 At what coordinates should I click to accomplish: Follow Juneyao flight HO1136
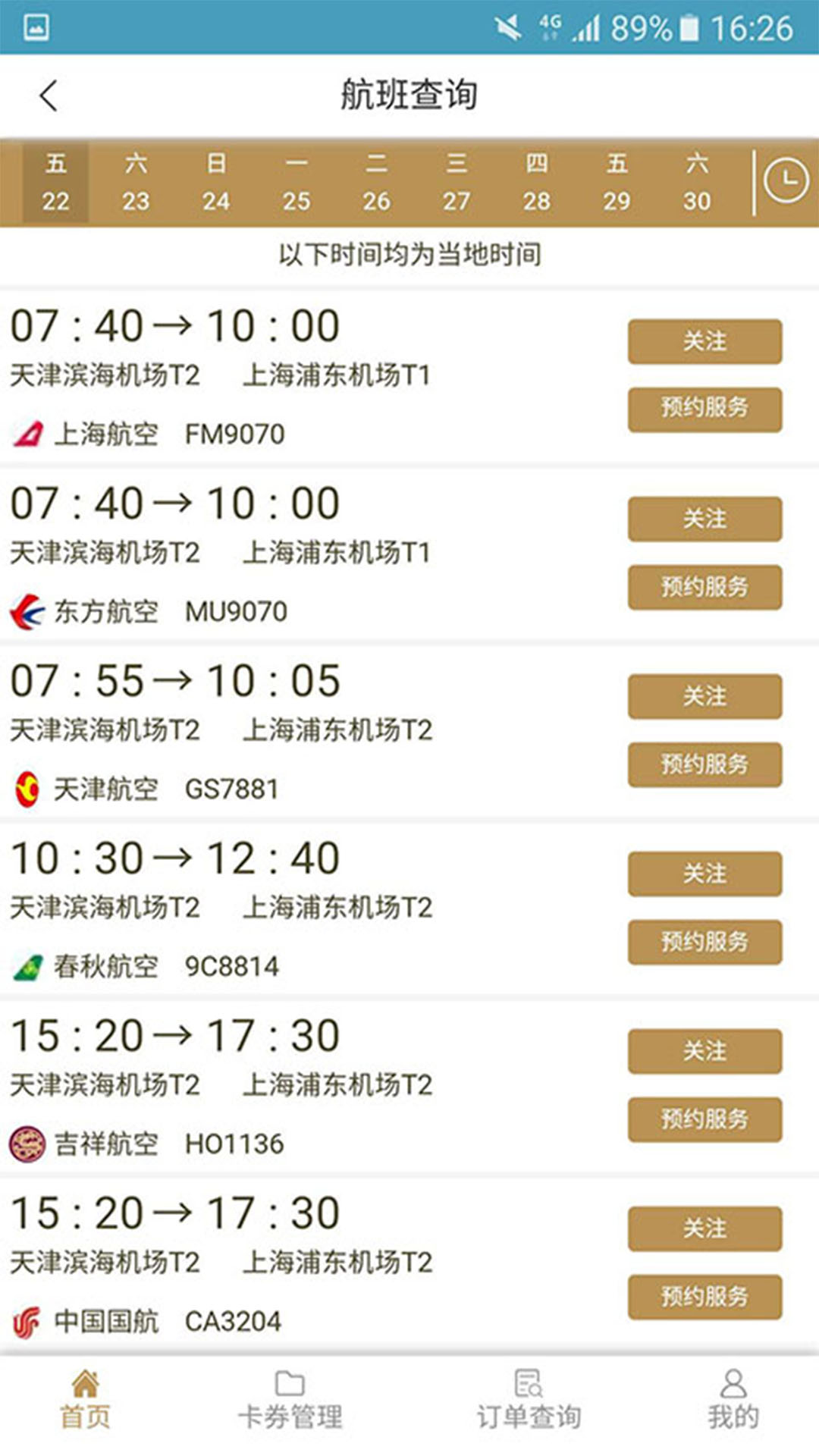tap(704, 1052)
